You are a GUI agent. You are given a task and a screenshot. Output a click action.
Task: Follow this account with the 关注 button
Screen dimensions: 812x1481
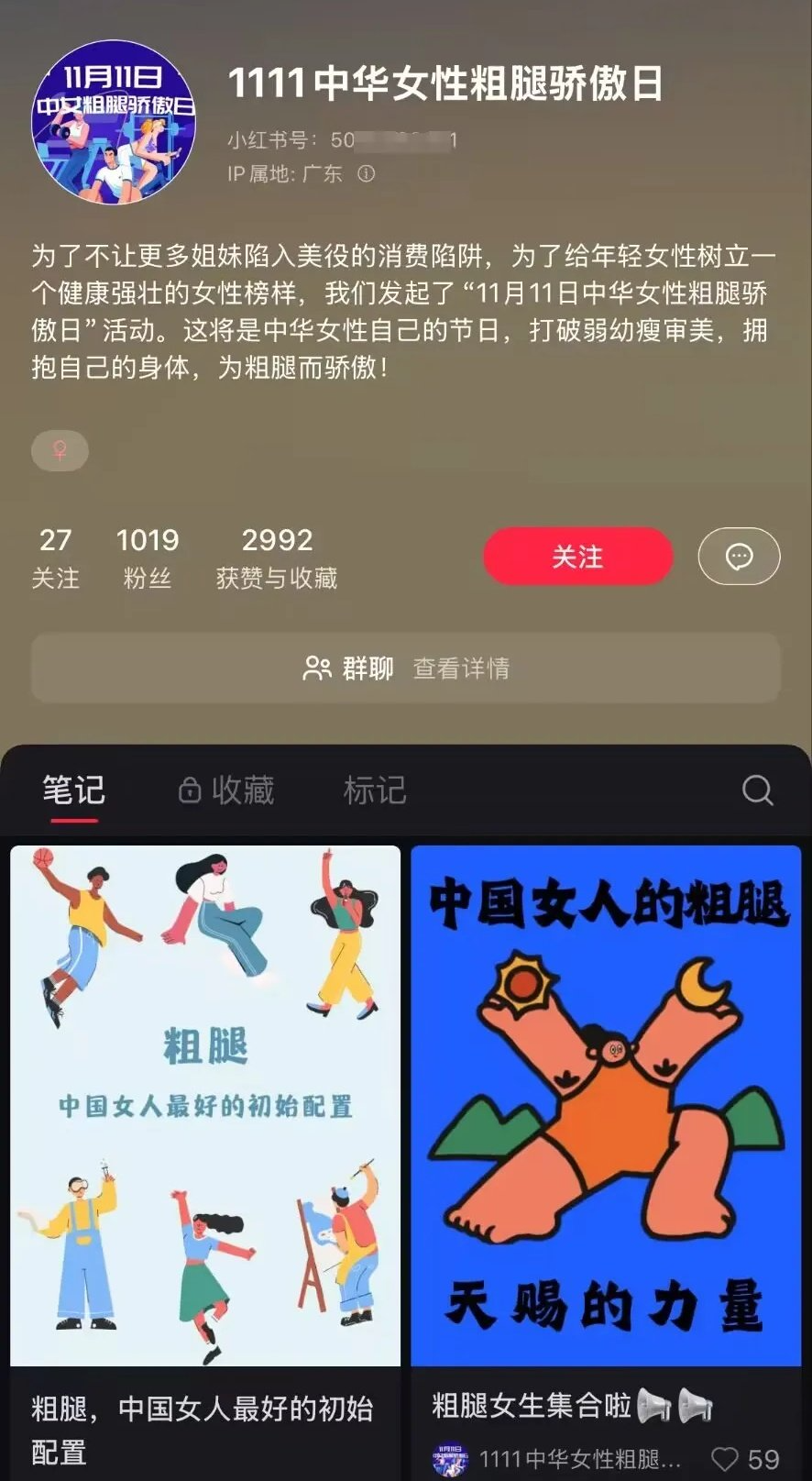click(x=577, y=556)
